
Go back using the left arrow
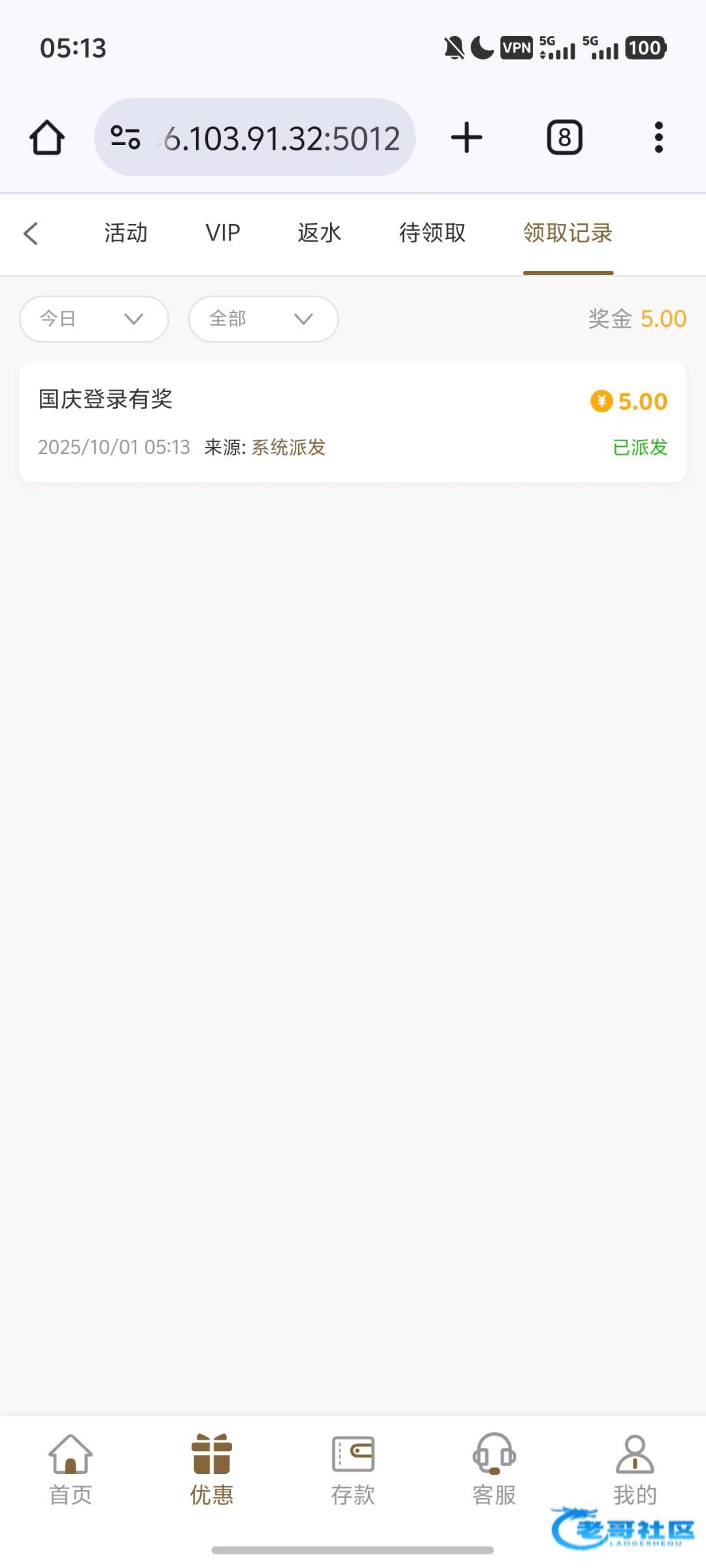(x=31, y=233)
